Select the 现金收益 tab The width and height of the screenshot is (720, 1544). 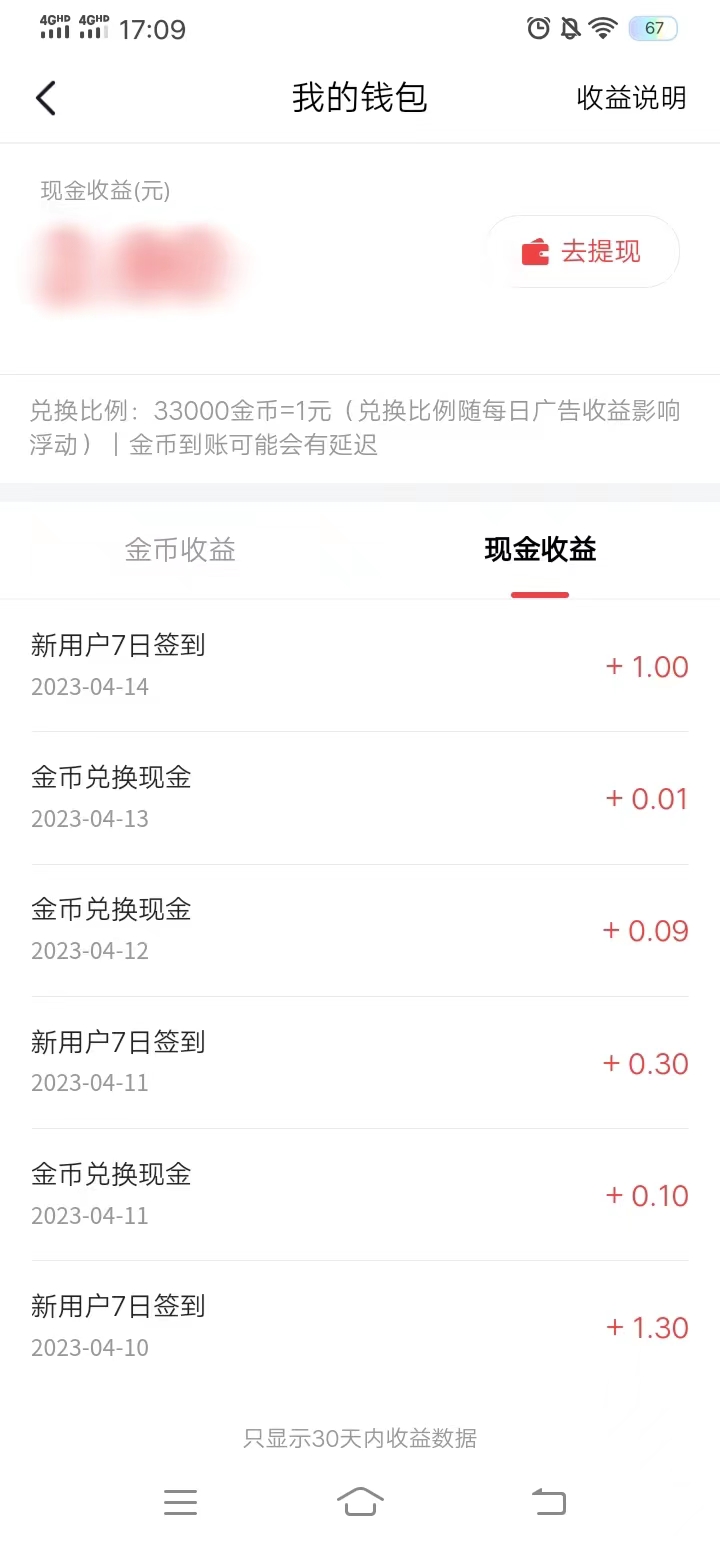(540, 550)
